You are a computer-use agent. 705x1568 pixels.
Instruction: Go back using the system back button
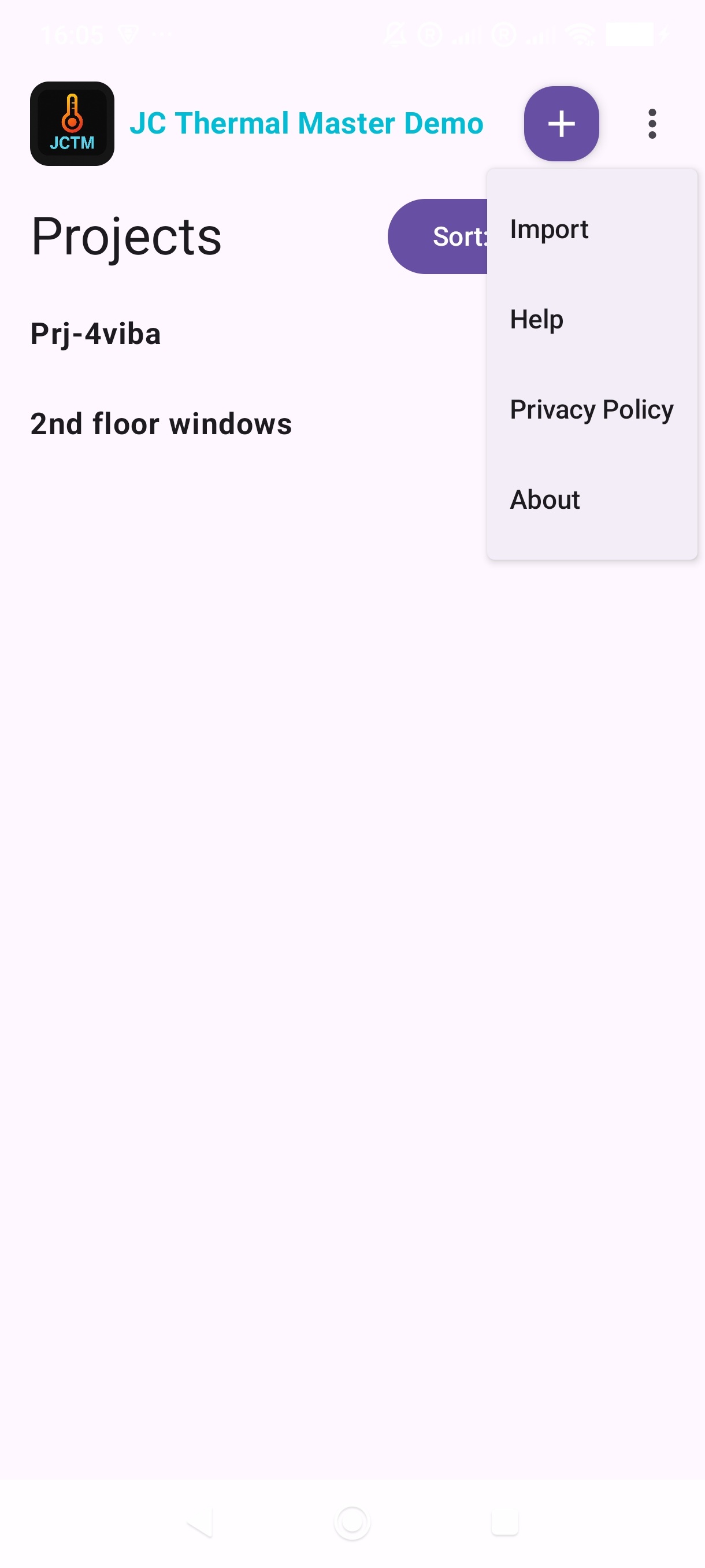click(x=201, y=1522)
